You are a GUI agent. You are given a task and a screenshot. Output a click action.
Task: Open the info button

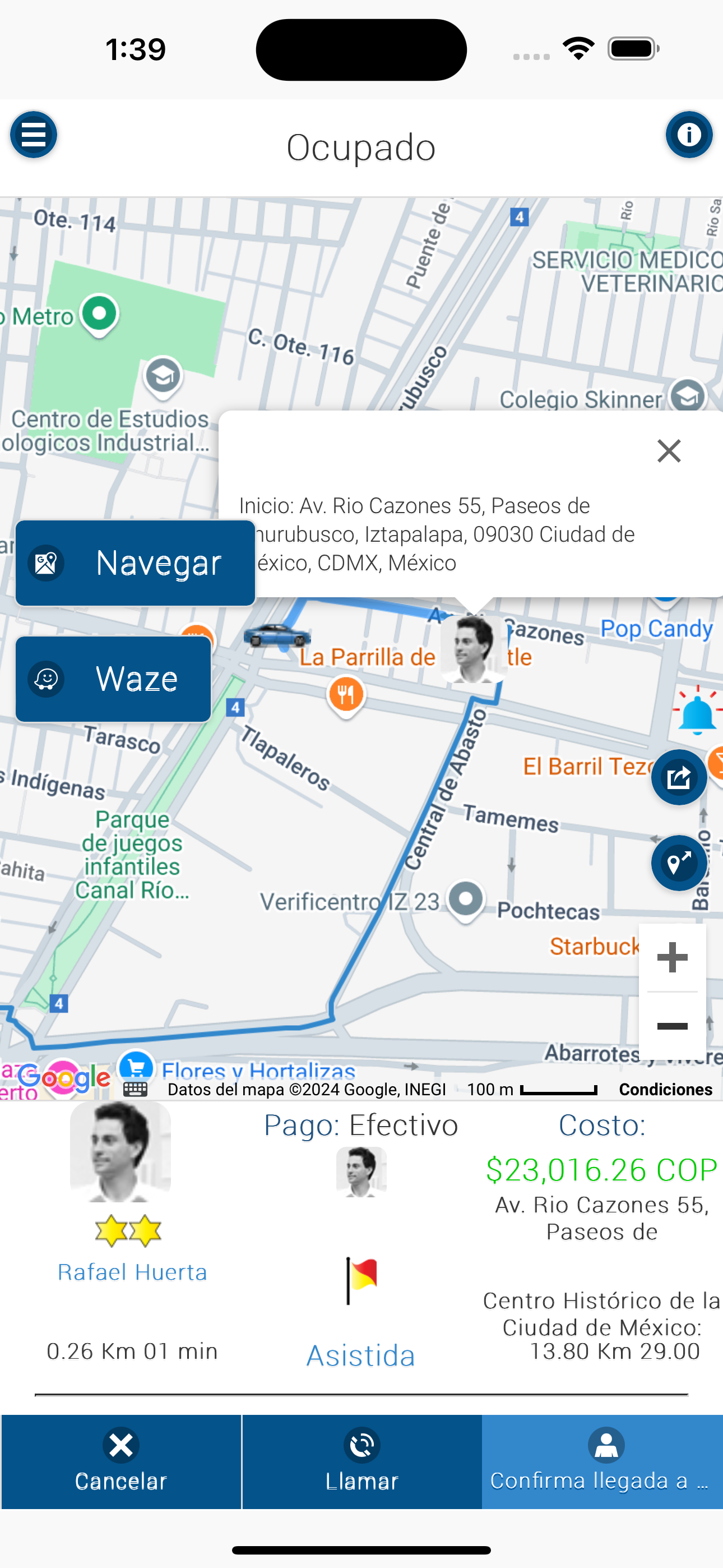688,135
